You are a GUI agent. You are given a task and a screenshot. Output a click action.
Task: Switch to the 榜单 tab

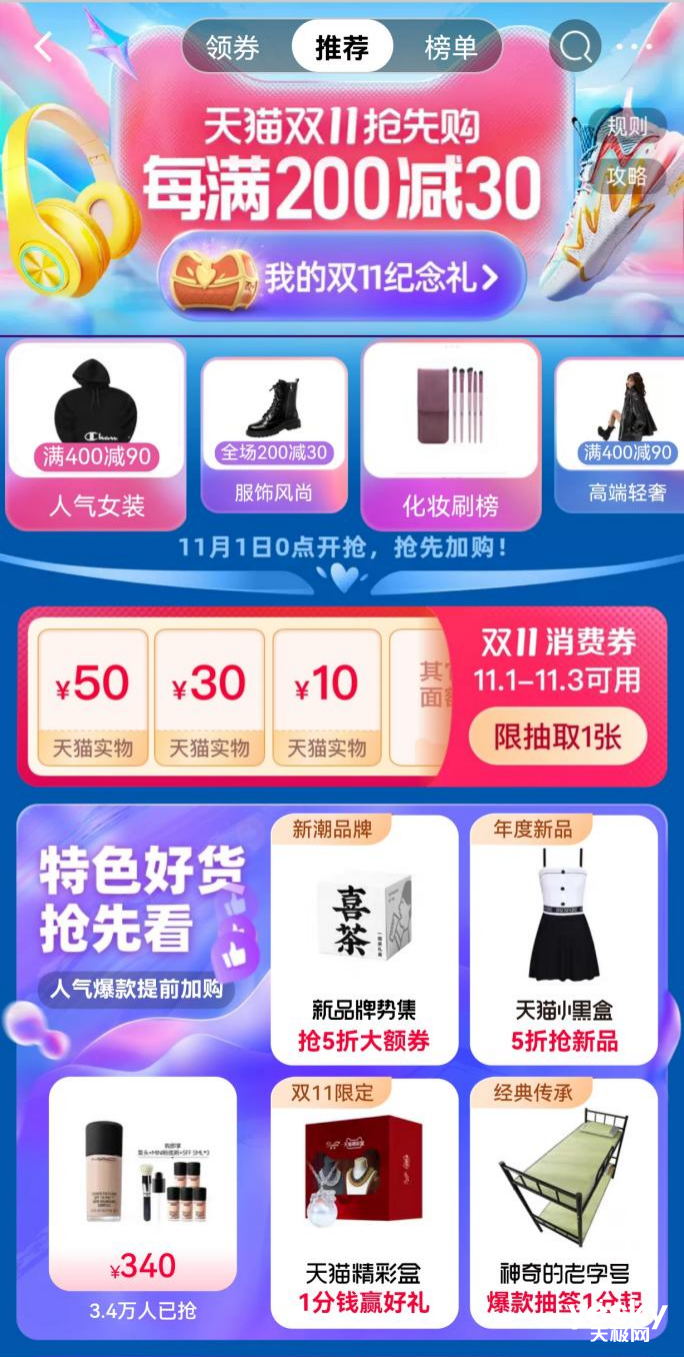(449, 47)
